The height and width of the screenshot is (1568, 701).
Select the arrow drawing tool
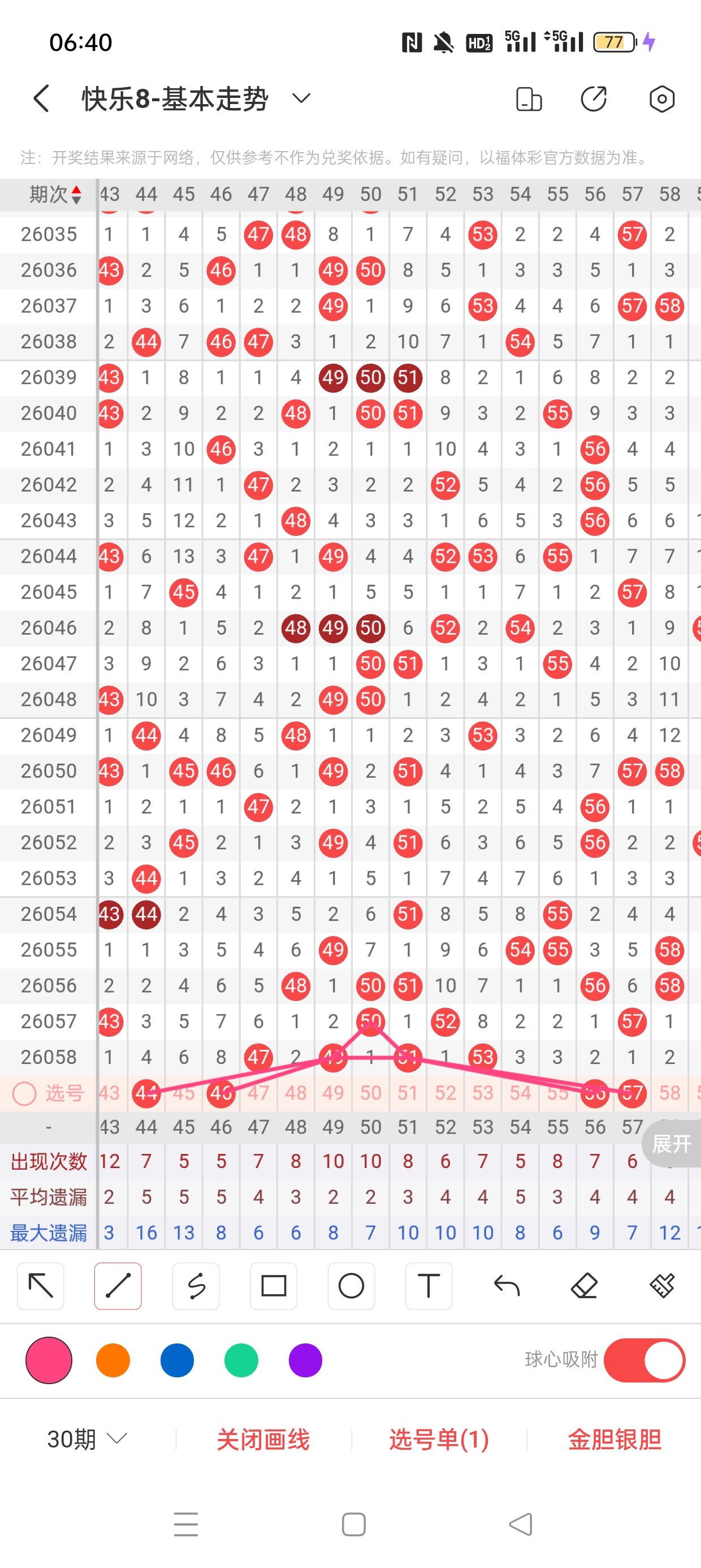(41, 1286)
